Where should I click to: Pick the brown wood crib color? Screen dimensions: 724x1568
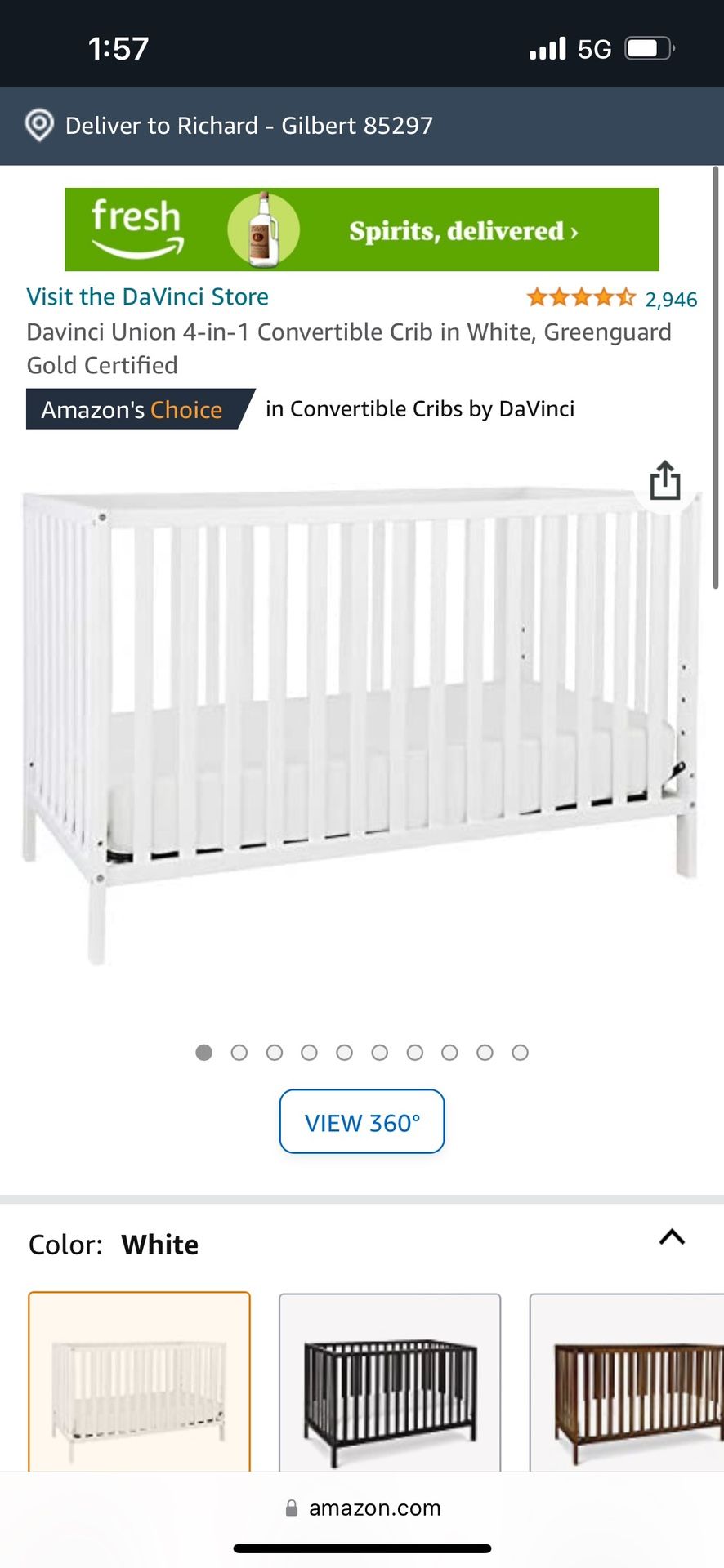click(627, 1382)
